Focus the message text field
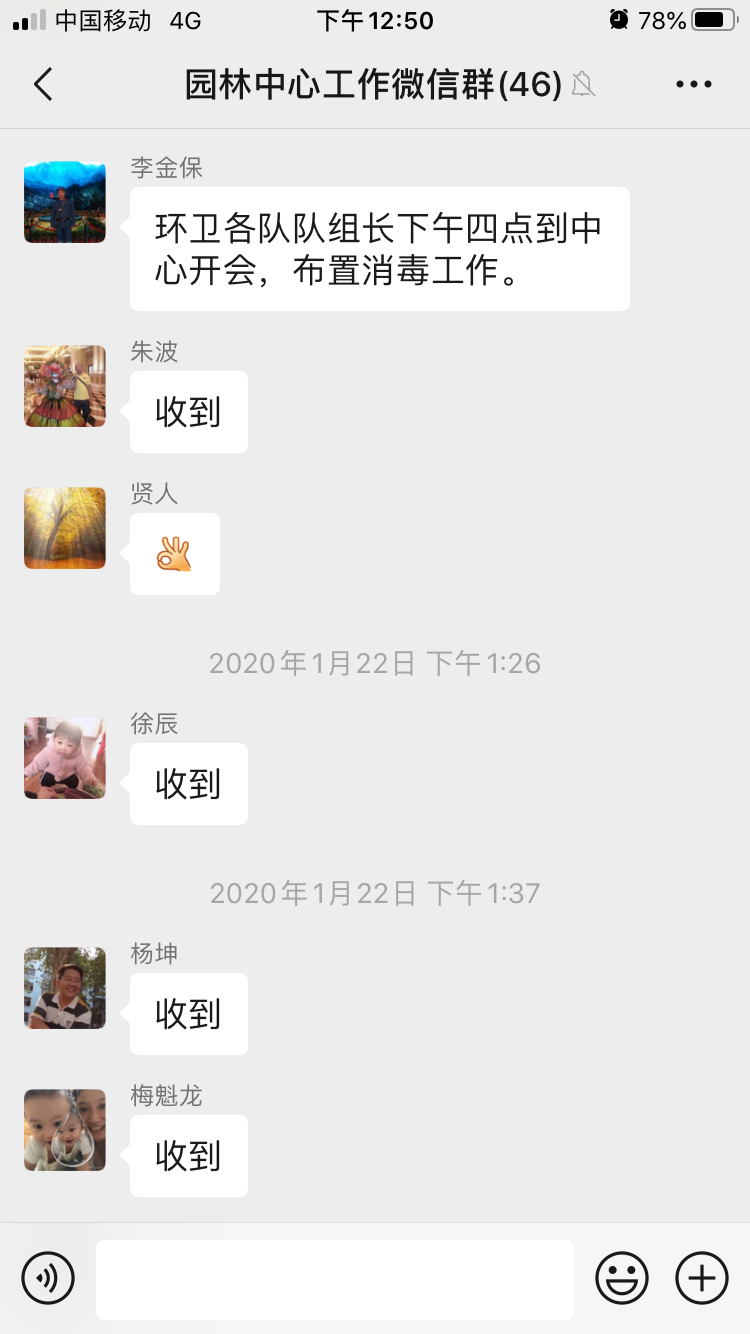The width and height of the screenshot is (750, 1334). tap(334, 1279)
